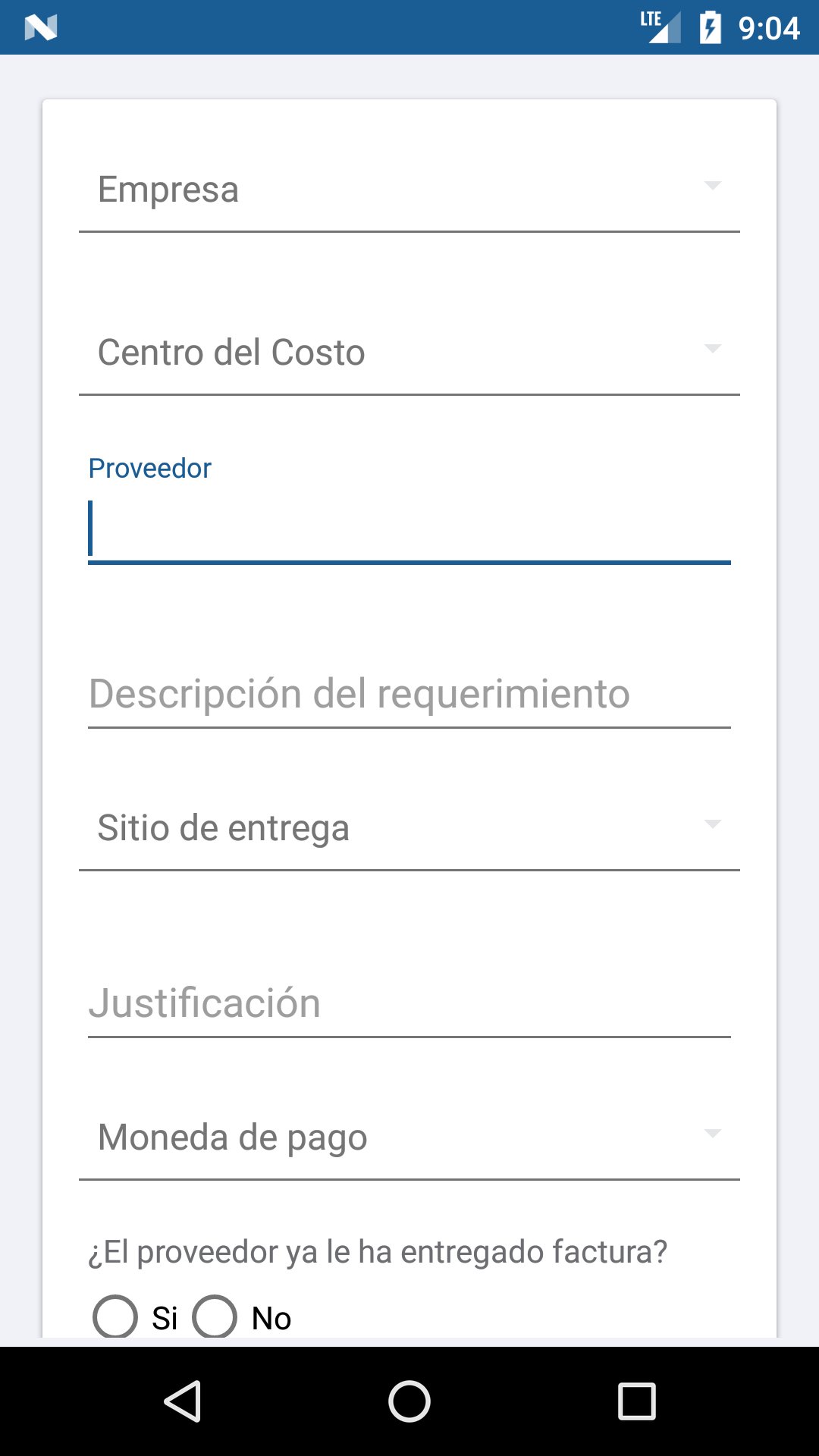Expand the Centro del Costo selector
This screenshot has height=1456, width=819.
point(409,353)
